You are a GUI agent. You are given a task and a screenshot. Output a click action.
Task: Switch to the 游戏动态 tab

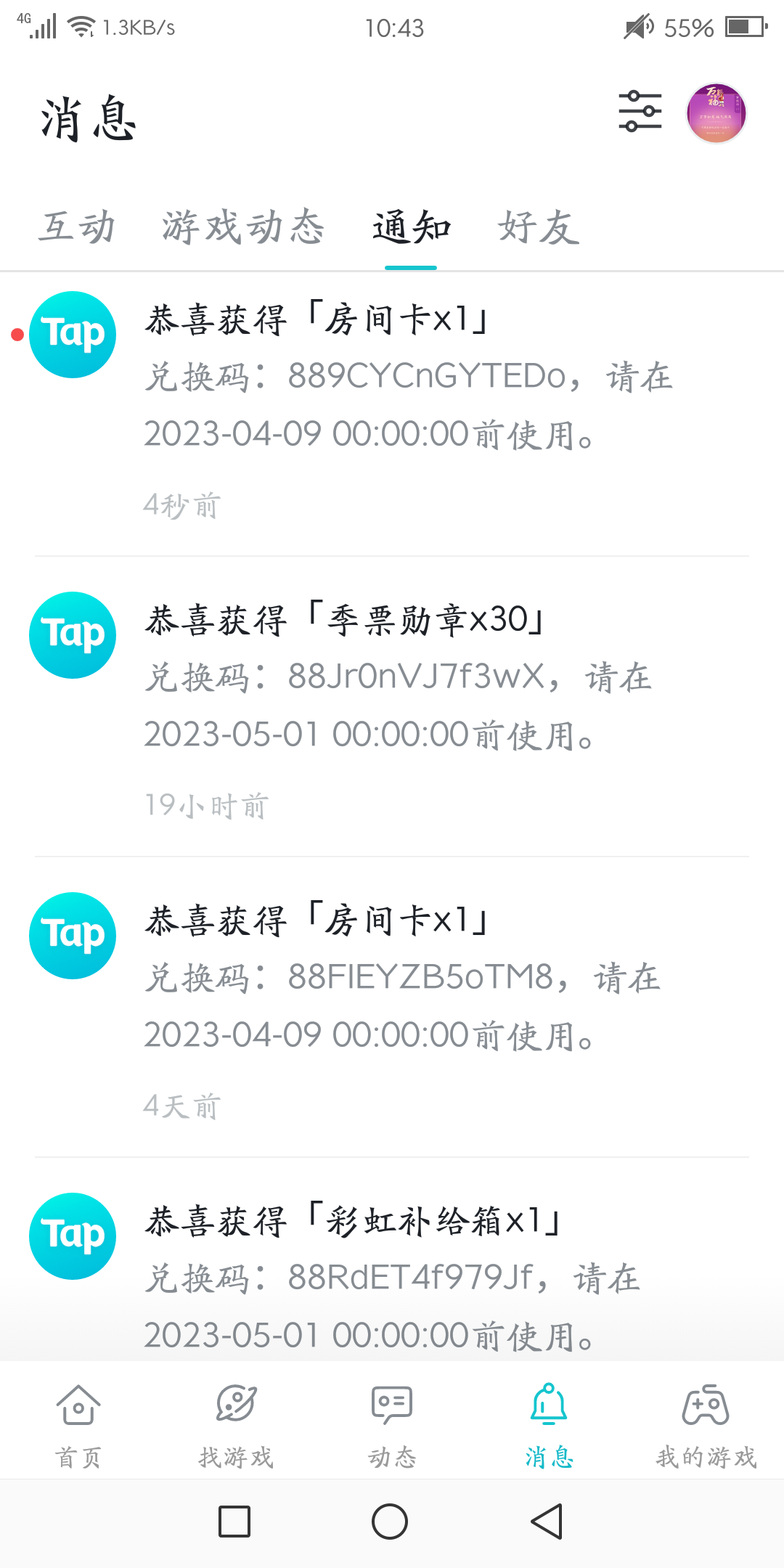[243, 227]
